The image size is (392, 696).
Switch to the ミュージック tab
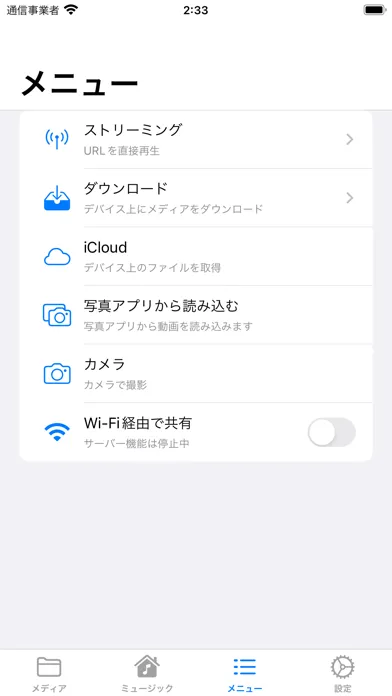click(147, 674)
